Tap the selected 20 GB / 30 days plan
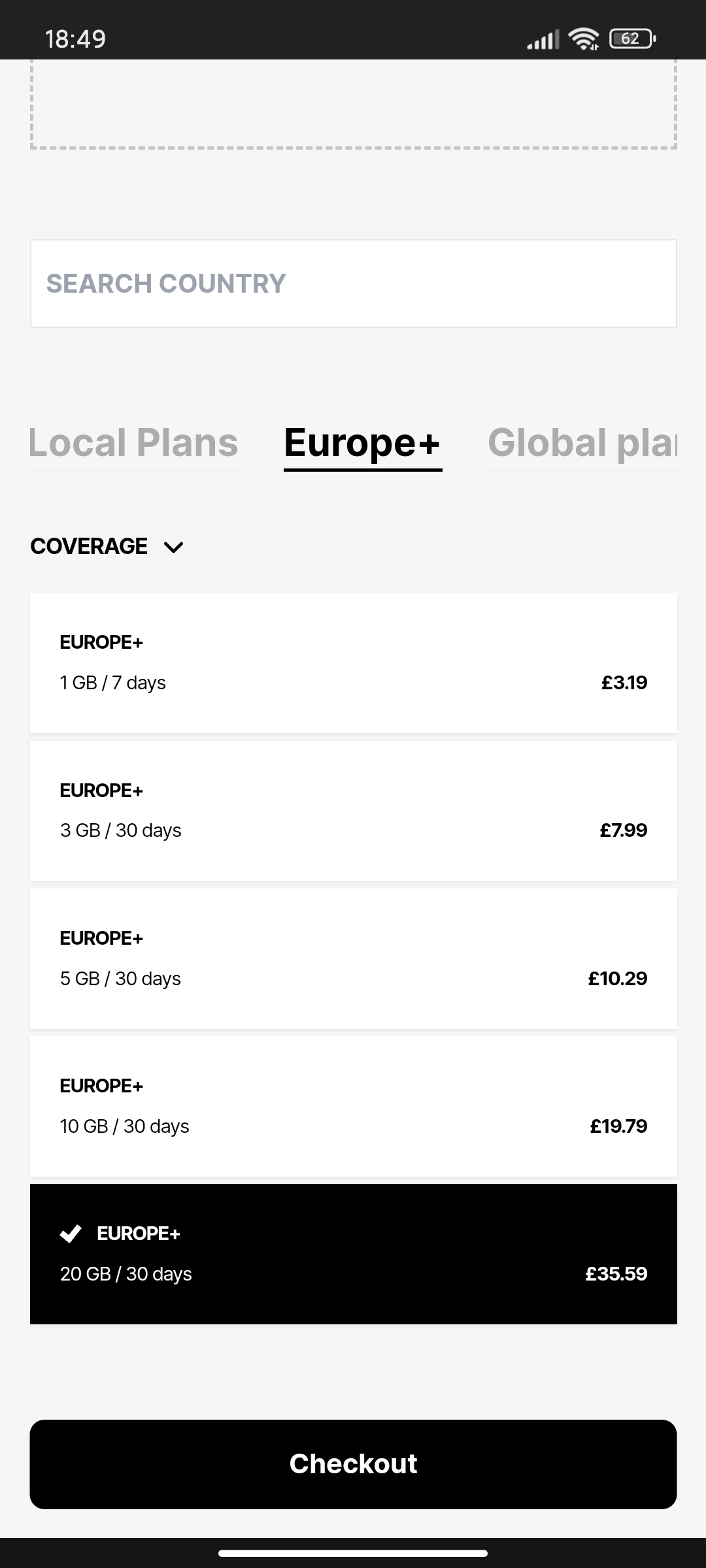Viewport: 706px width, 1568px height. 353,1254
